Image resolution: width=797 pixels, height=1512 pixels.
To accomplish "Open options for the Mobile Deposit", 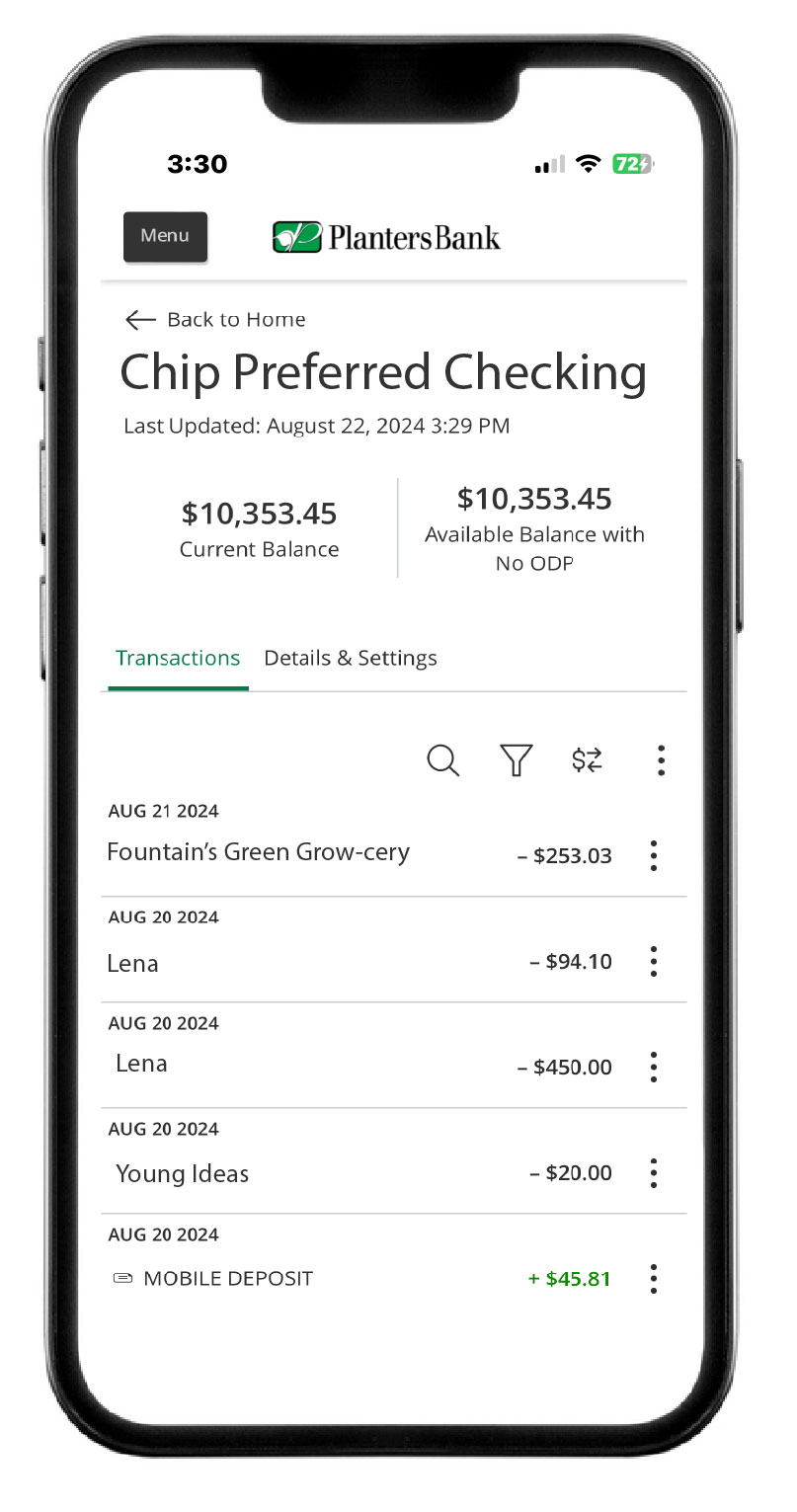I will click(x=653, y=1278).
